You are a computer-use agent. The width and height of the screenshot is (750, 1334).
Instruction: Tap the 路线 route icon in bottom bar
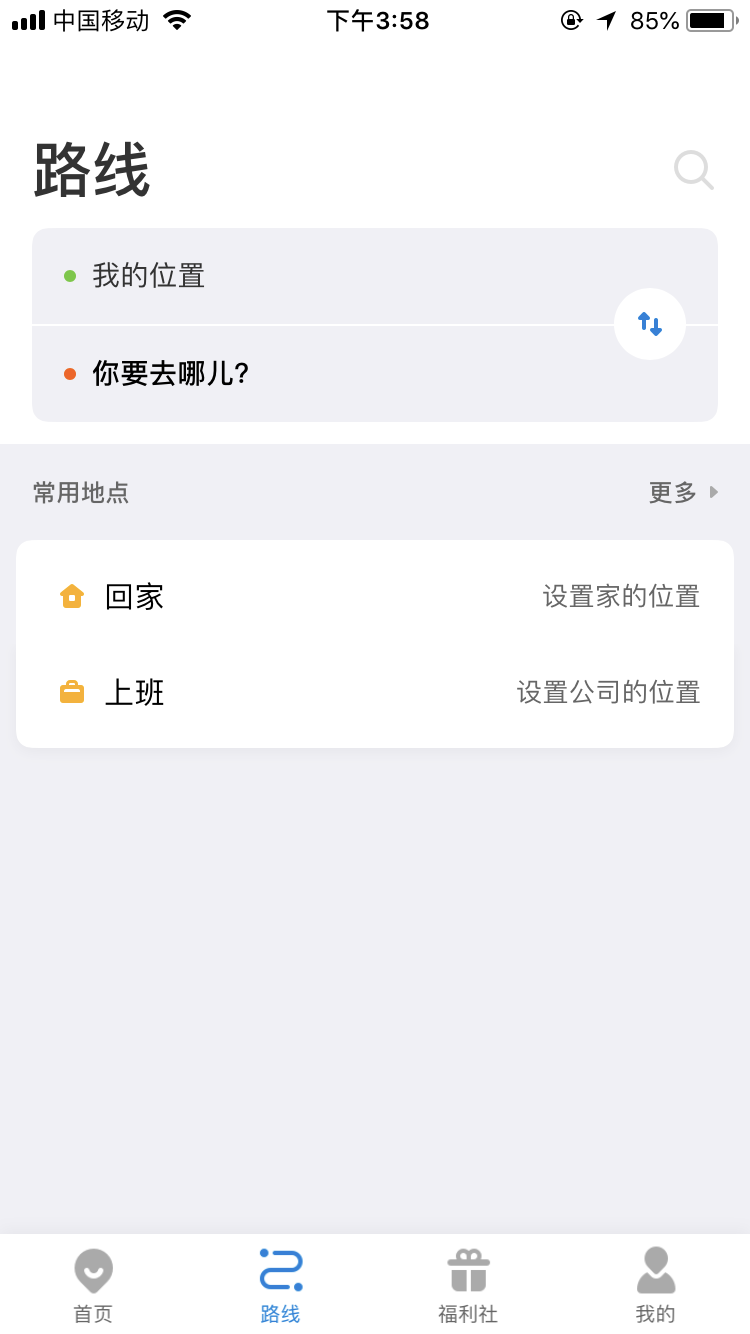coord(280,1268)
